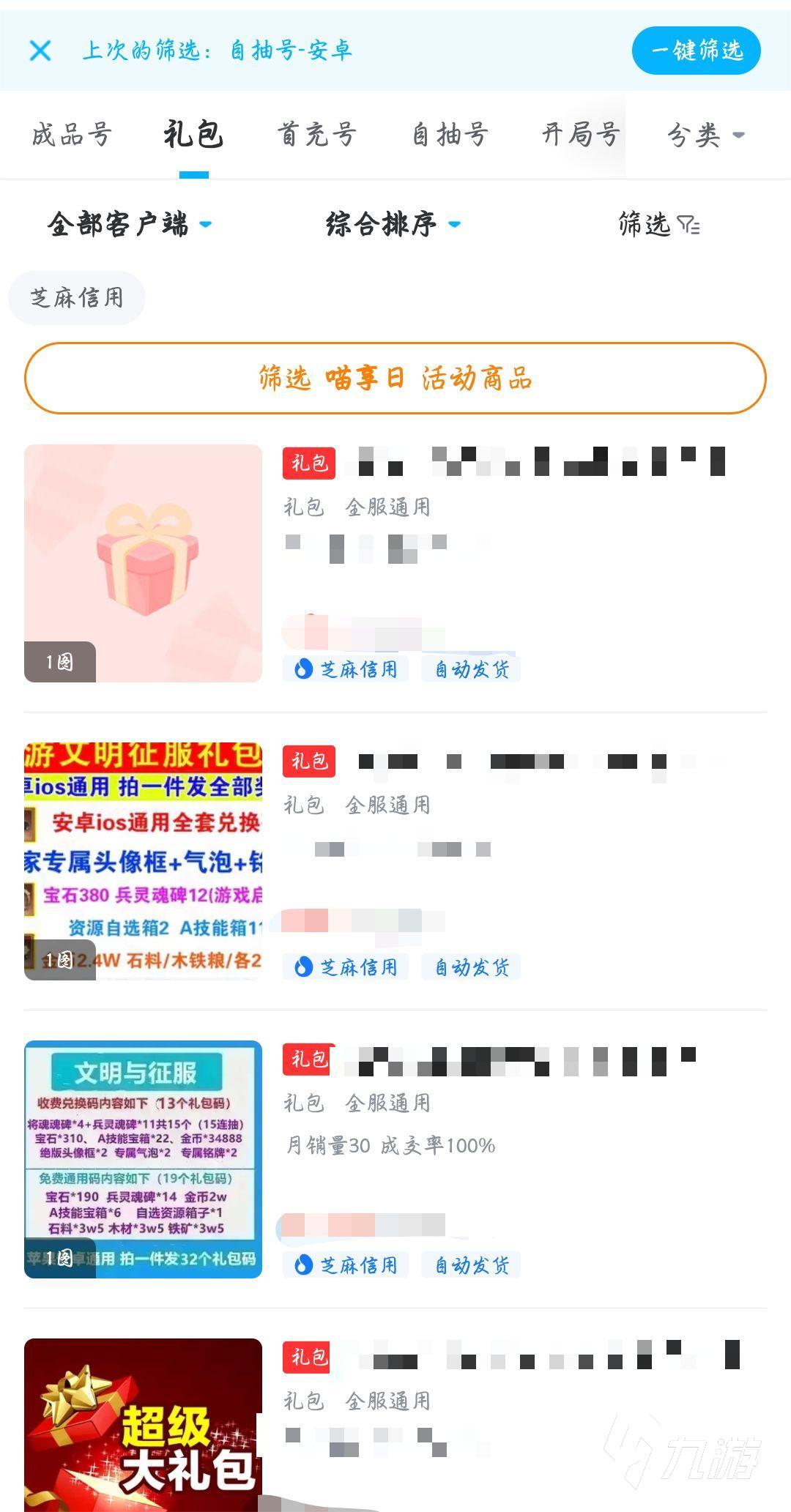The image size is (791, 1512).
Task: Expand the 分类 dropdown
Action: pyautogui.click(x=705, y=135)
